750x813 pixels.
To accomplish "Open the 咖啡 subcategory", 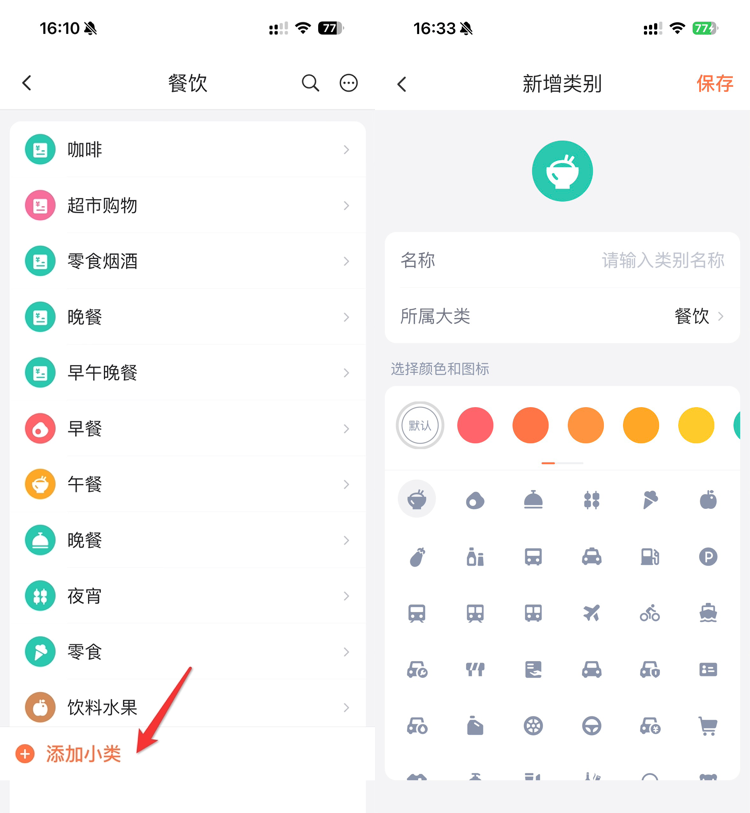I will tap(187, 150).
